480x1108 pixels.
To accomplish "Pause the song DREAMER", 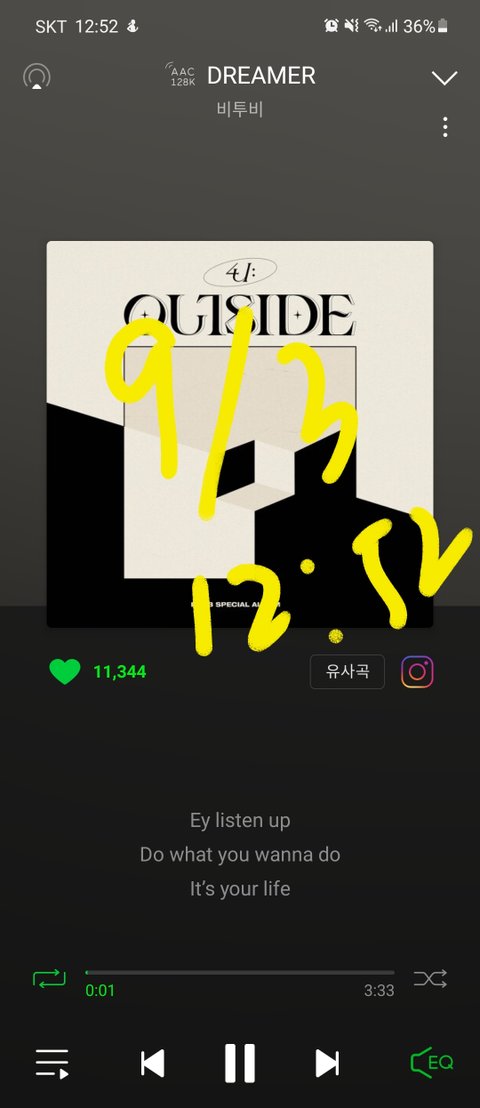I will 240,1063.
